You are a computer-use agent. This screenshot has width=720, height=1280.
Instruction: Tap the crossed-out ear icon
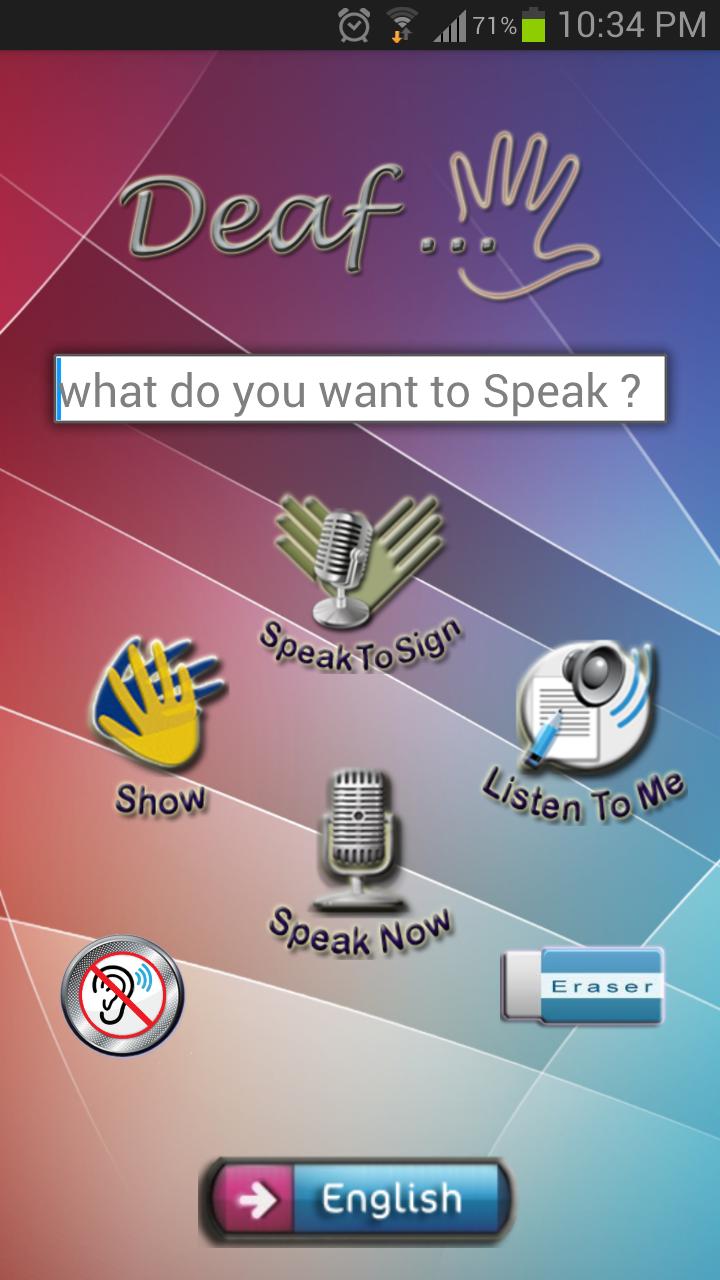(x=122, y=995)
